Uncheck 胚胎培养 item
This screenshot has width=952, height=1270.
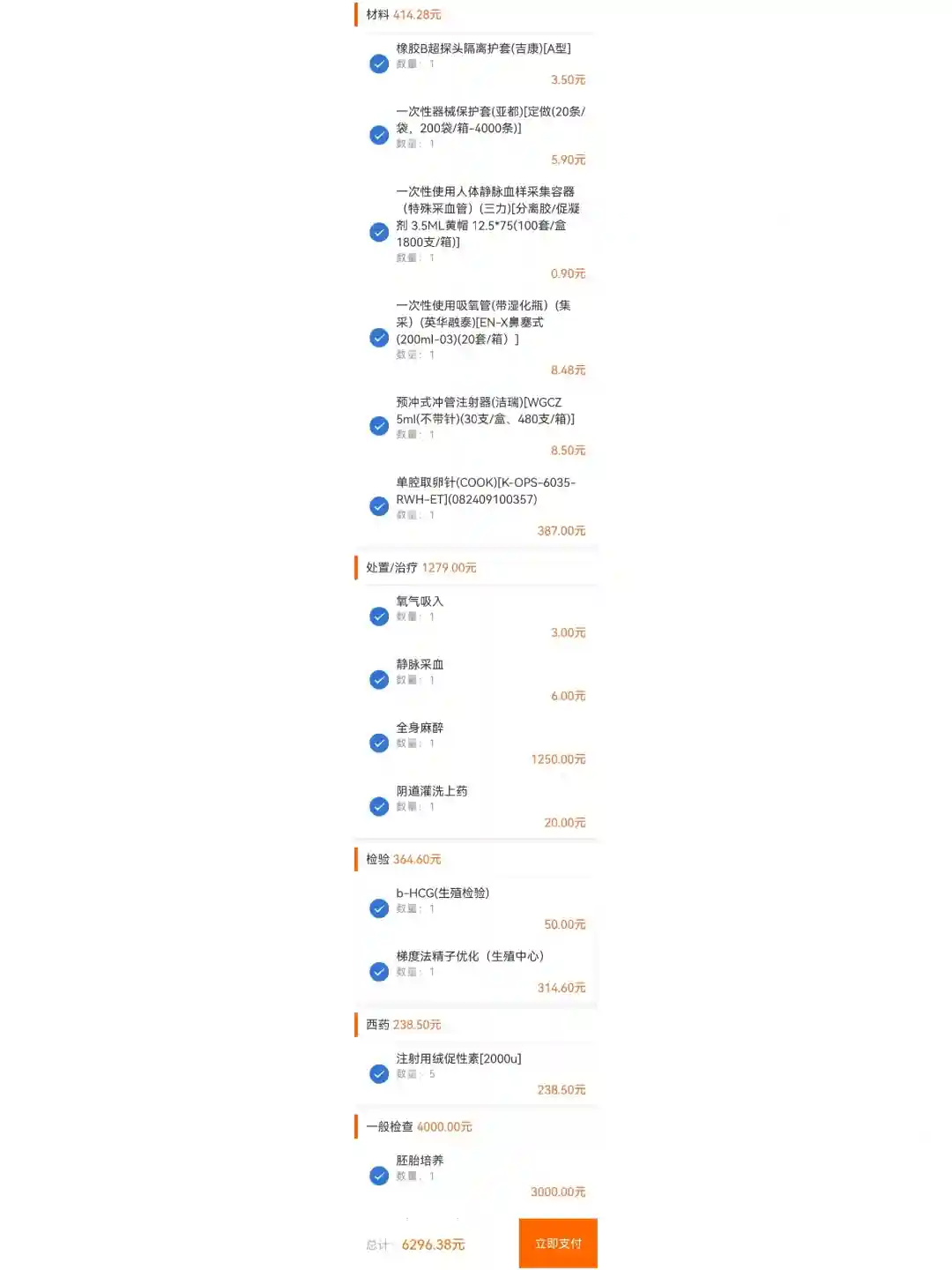[x=379, y=1176]
